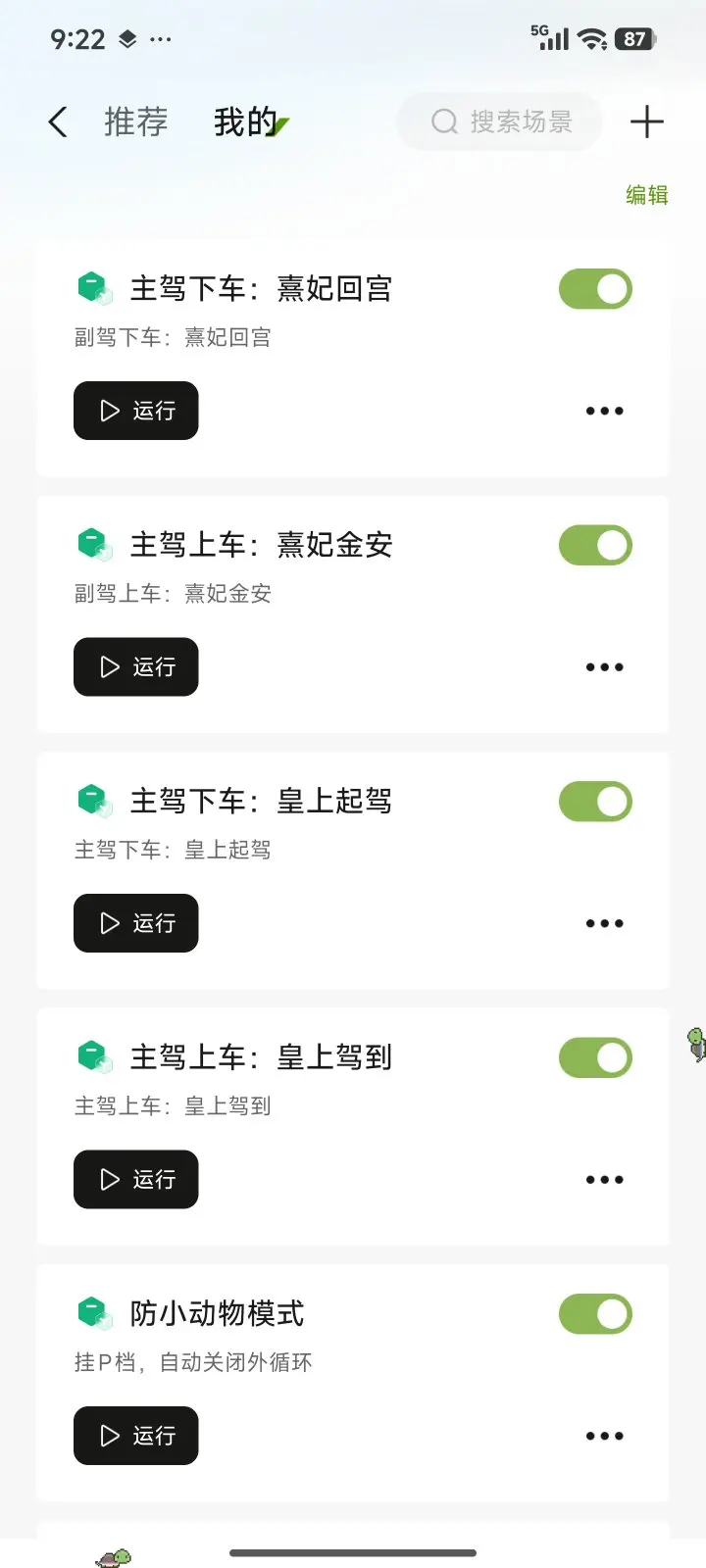Open more options for 主驾下车：熹妃回宫
Viewport: 706px width, 1568px height.
point(604,411)
